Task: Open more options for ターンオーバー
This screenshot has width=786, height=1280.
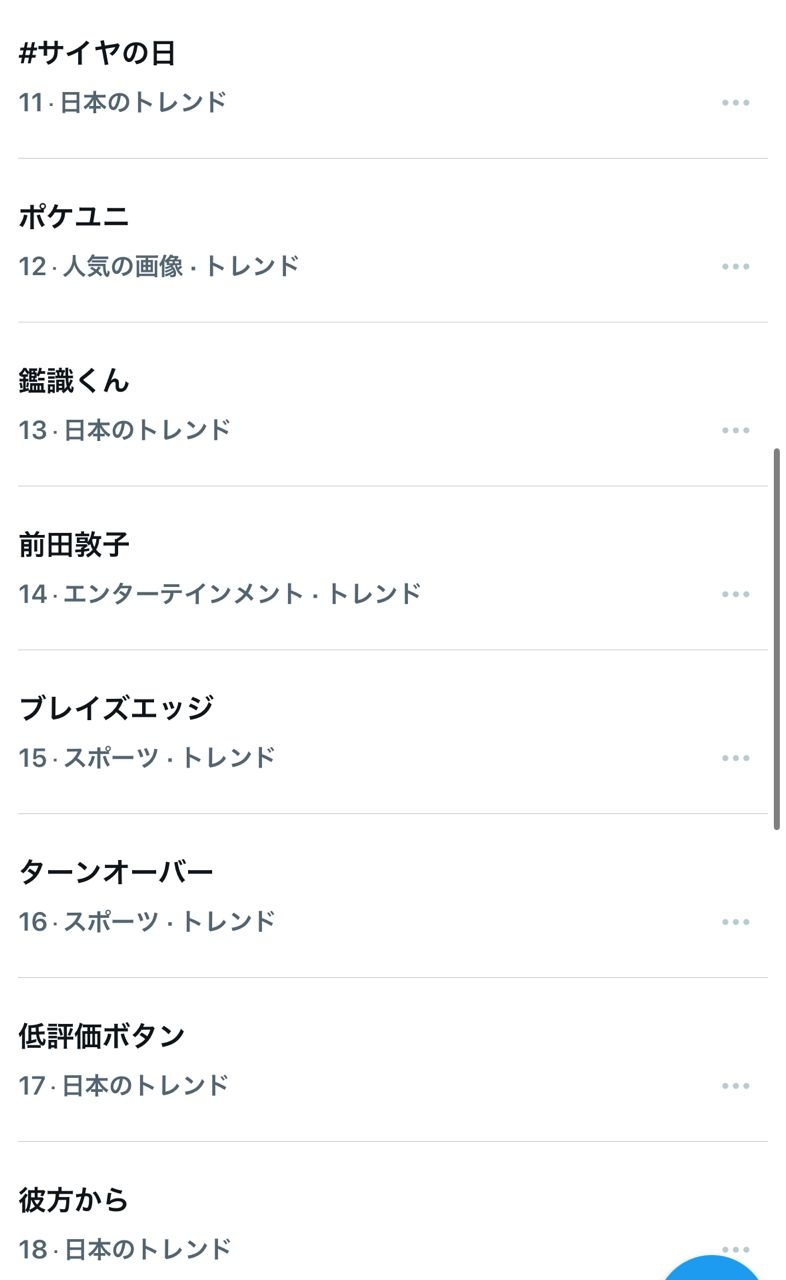Action: [x=735, y=922]
